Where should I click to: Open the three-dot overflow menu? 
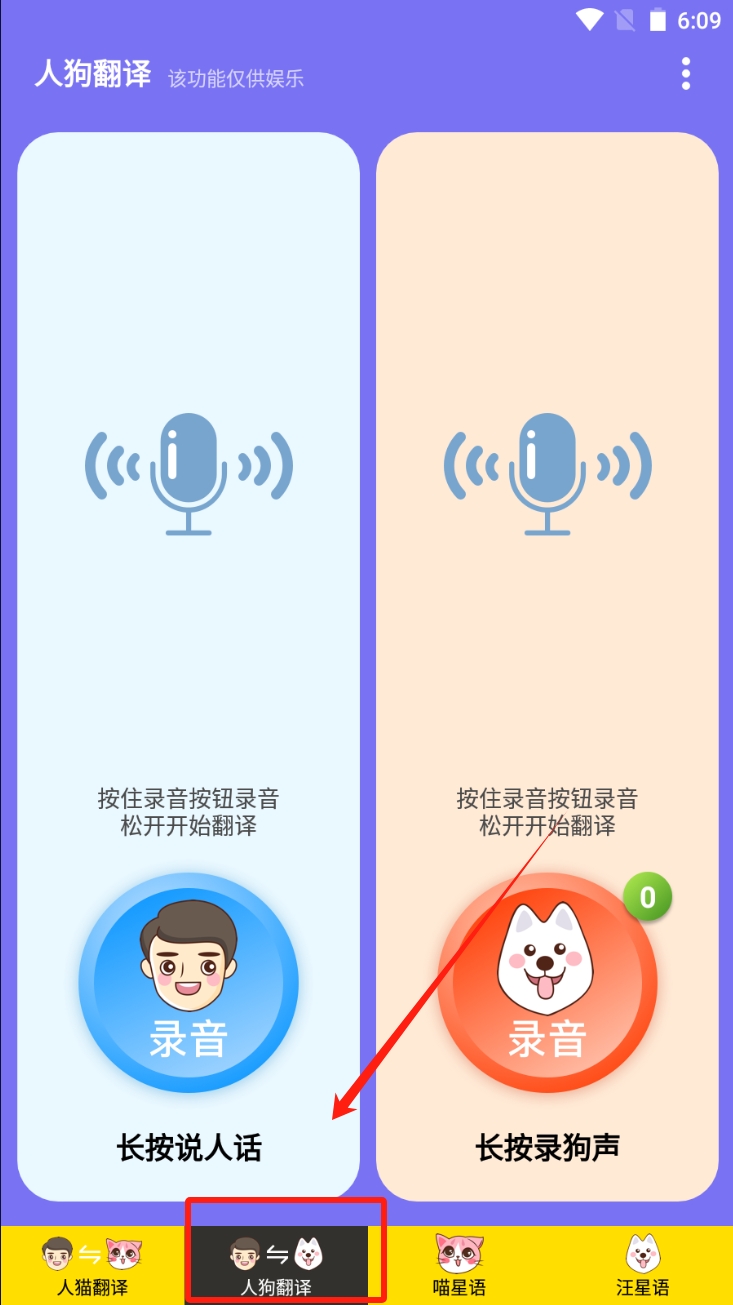(x=685, y=74)
